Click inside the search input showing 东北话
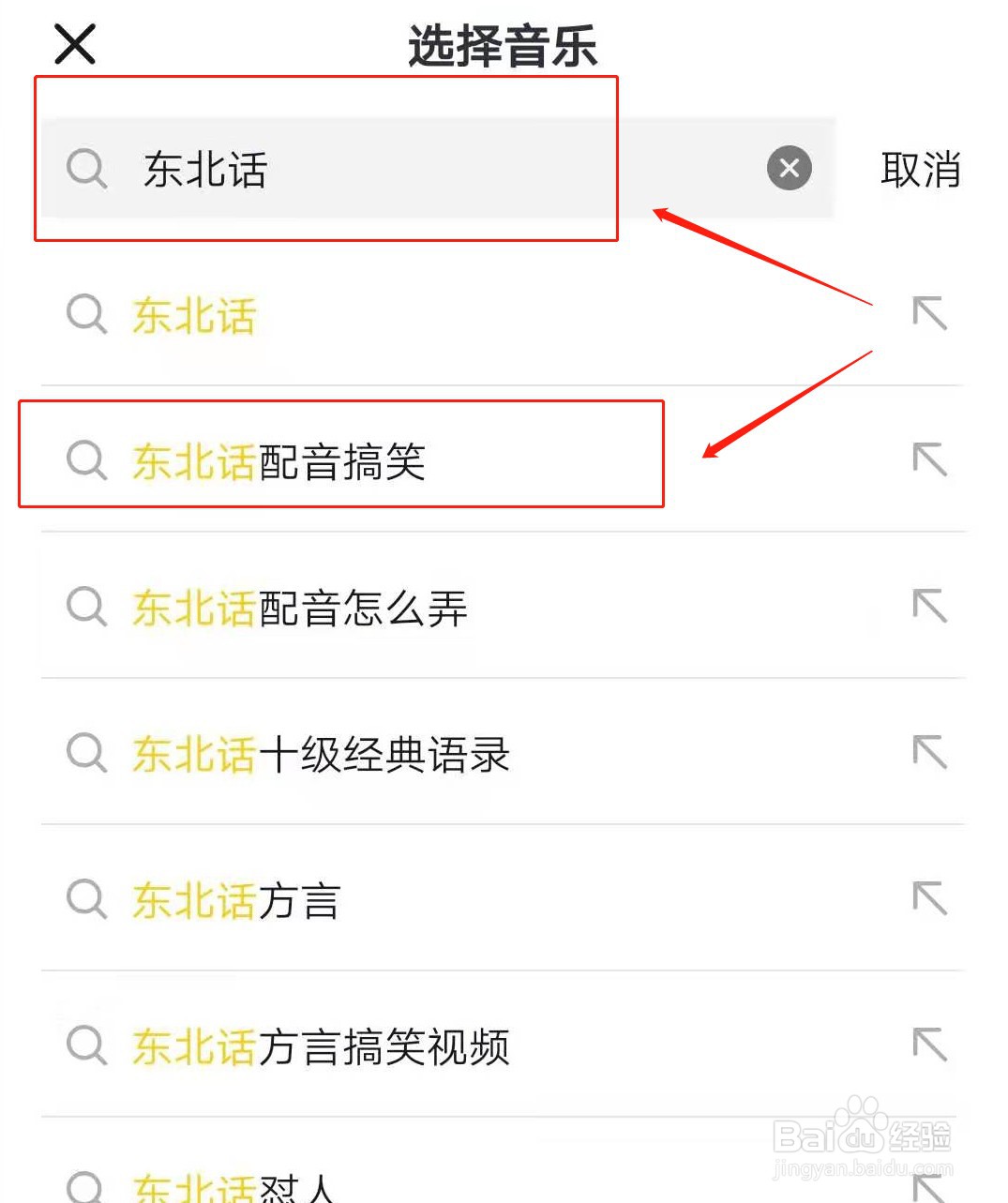 375,169
